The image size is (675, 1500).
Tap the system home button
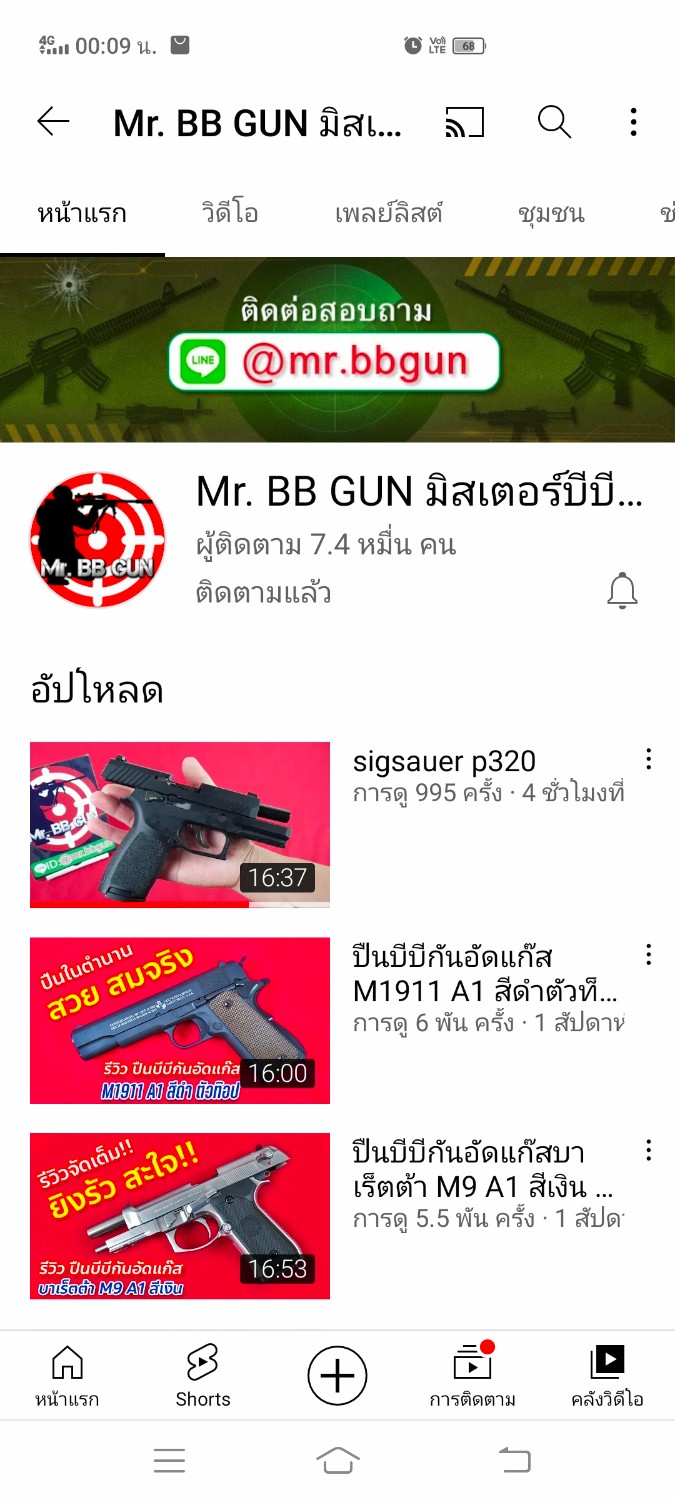point(337,1461)
